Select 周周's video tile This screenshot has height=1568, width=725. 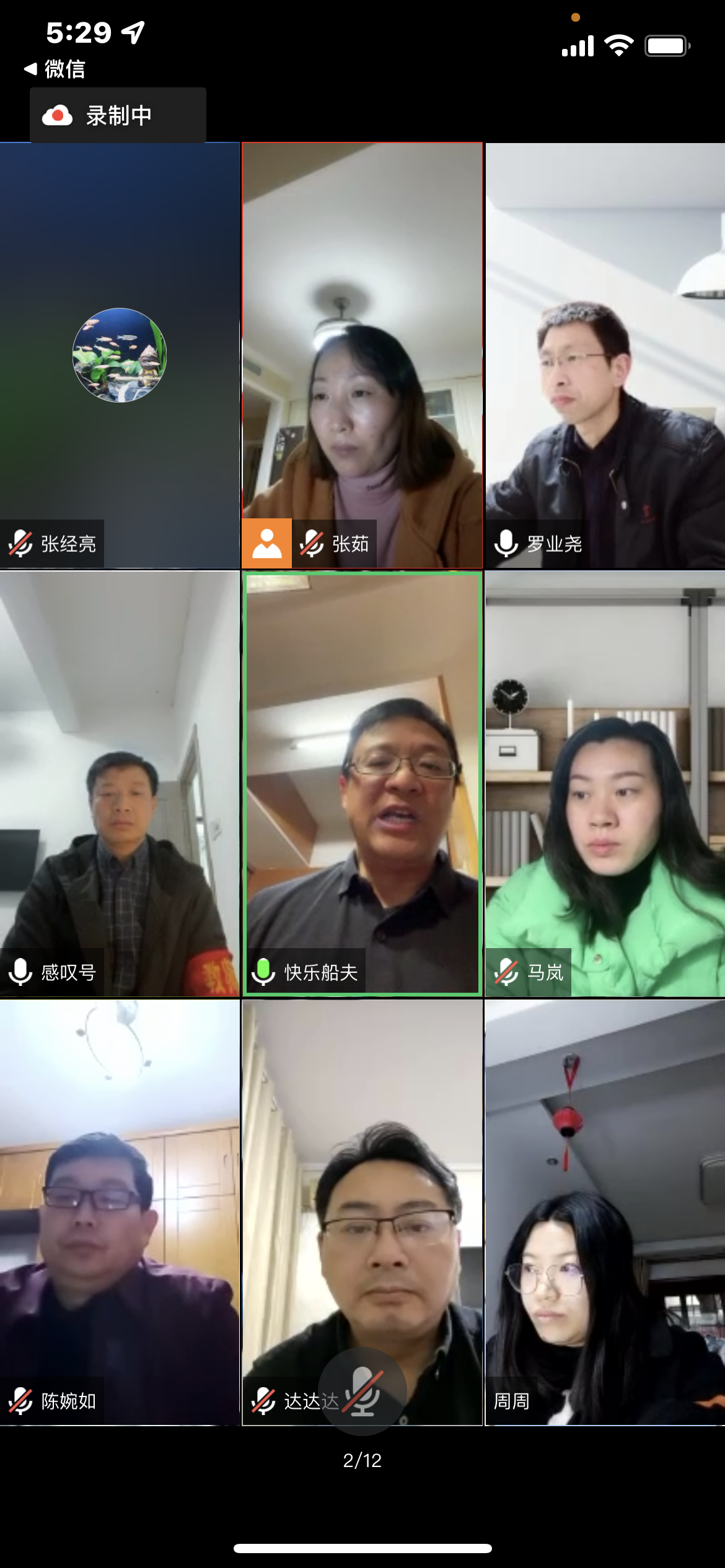coord(605,1212)
